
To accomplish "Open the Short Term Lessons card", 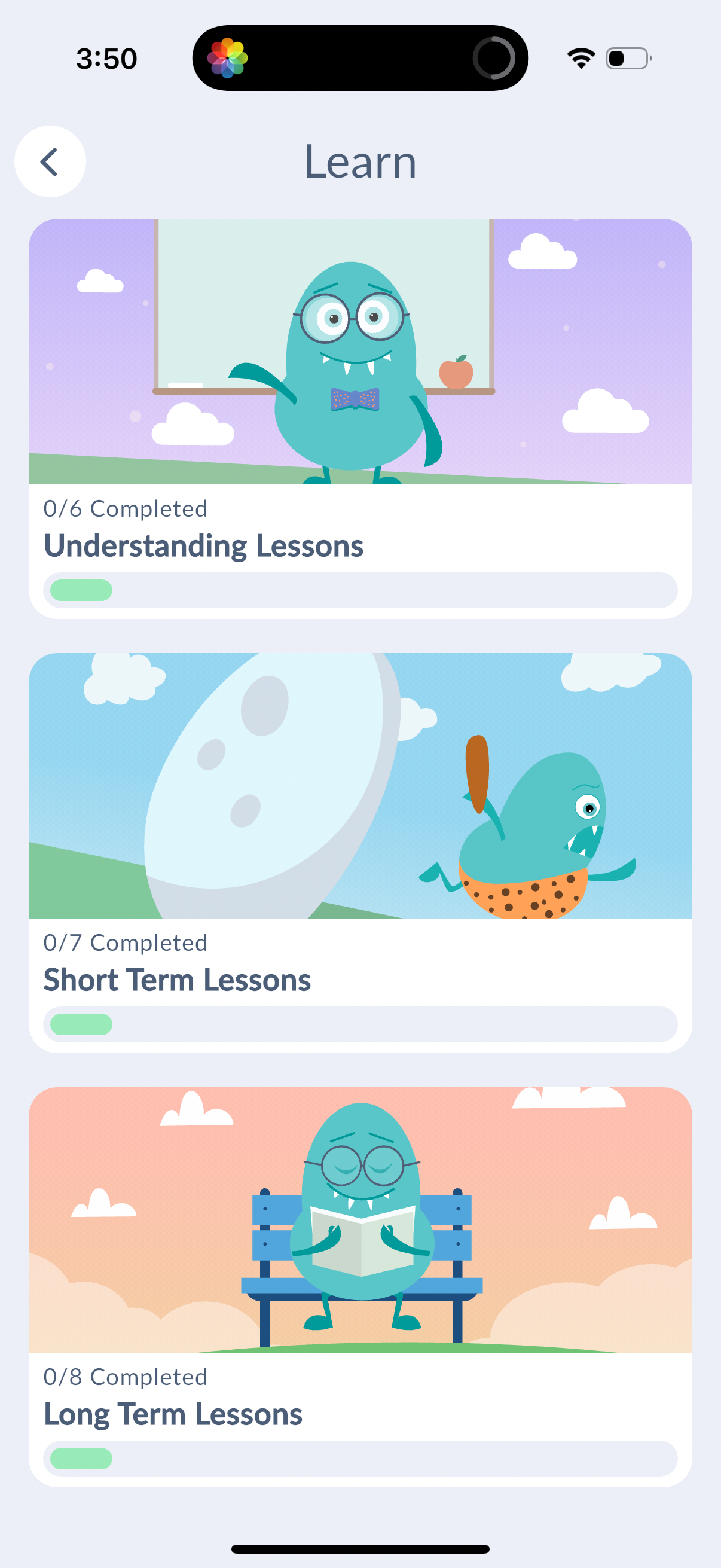I will 360,852.
